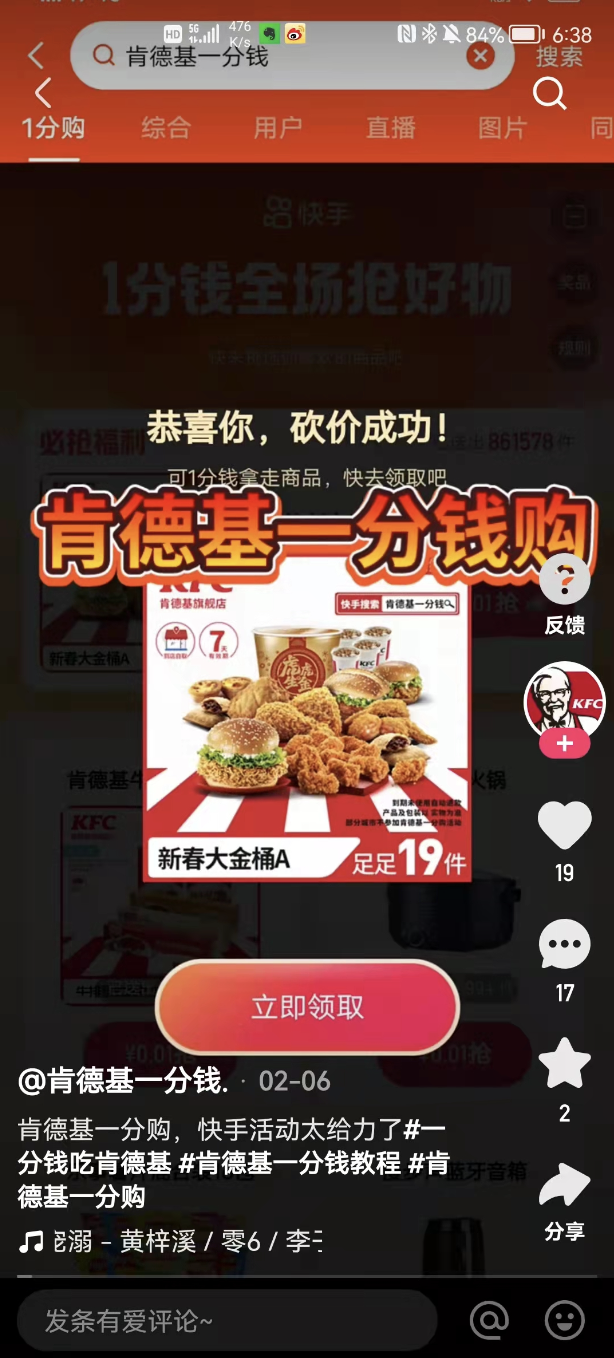614x1358 pixels.
Task: Switch to the 综合 tab
Action: coord(166,128)
